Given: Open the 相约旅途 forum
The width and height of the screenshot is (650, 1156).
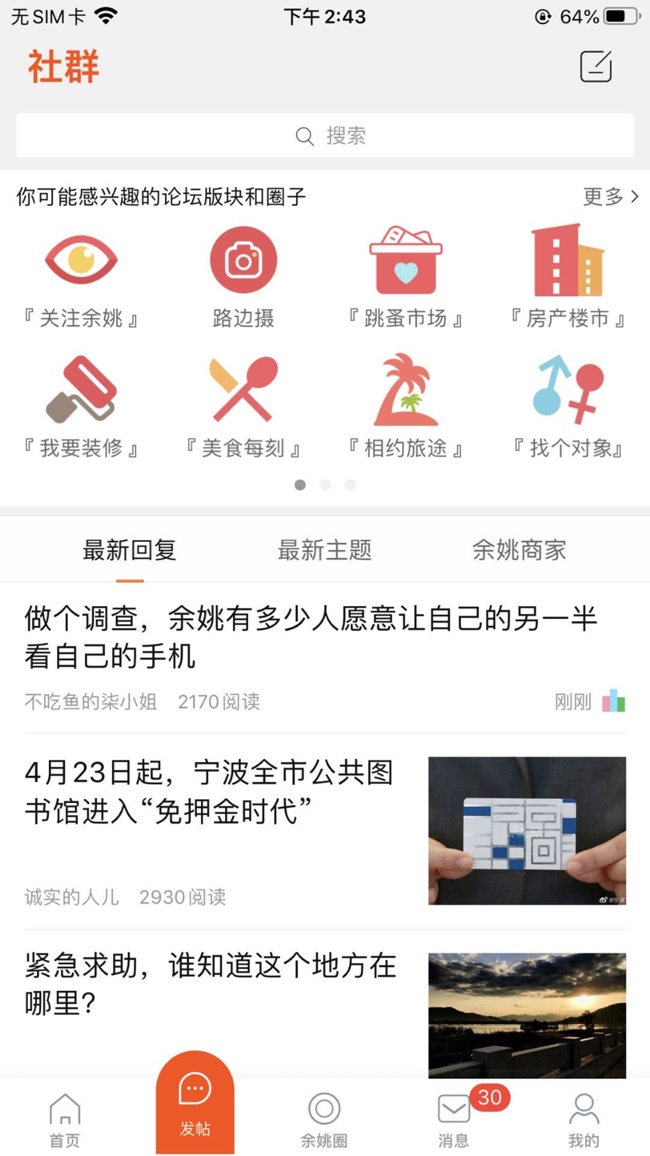Looking at the screenshot, I should tap(405, 405).
